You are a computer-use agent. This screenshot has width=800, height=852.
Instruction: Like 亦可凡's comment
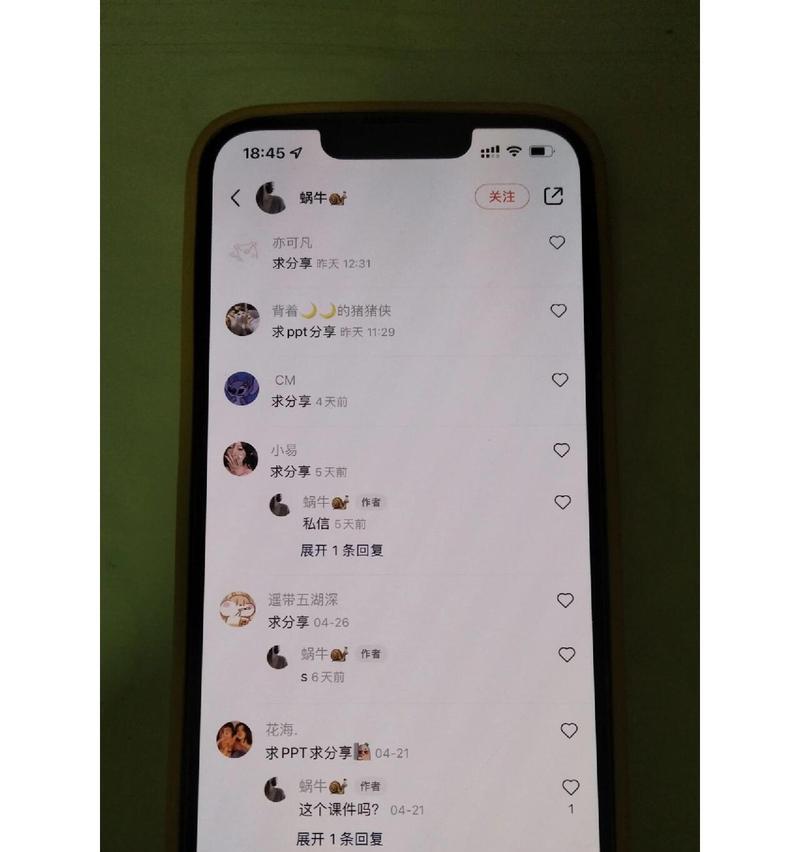click(558, 243)
